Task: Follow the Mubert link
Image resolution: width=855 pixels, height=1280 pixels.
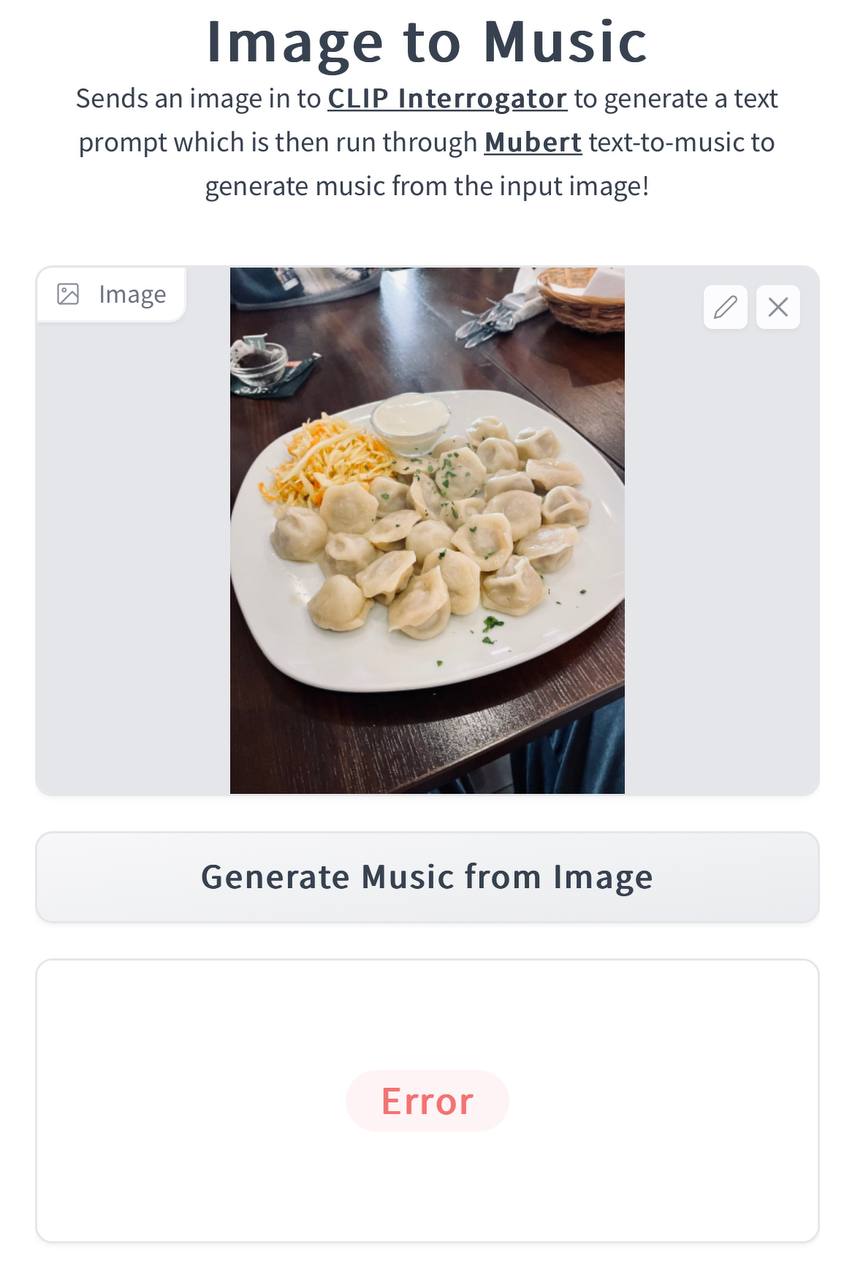Action: (x=533, y=143)
